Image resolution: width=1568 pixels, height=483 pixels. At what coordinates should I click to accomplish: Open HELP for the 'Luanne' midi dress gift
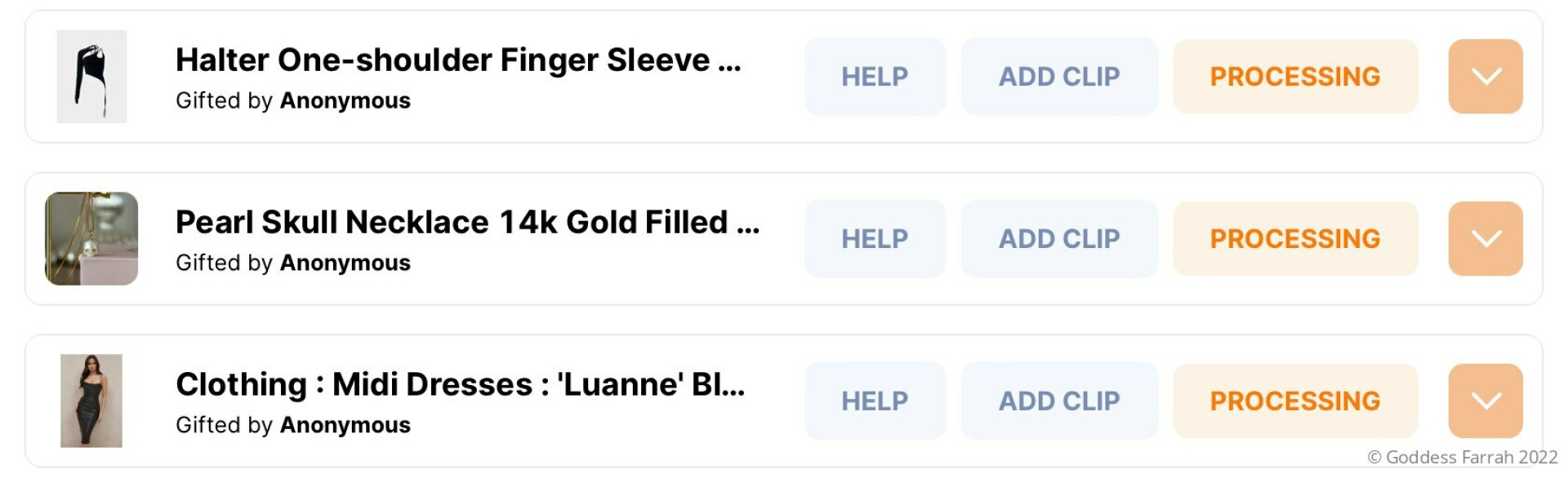tap(875, 401)
